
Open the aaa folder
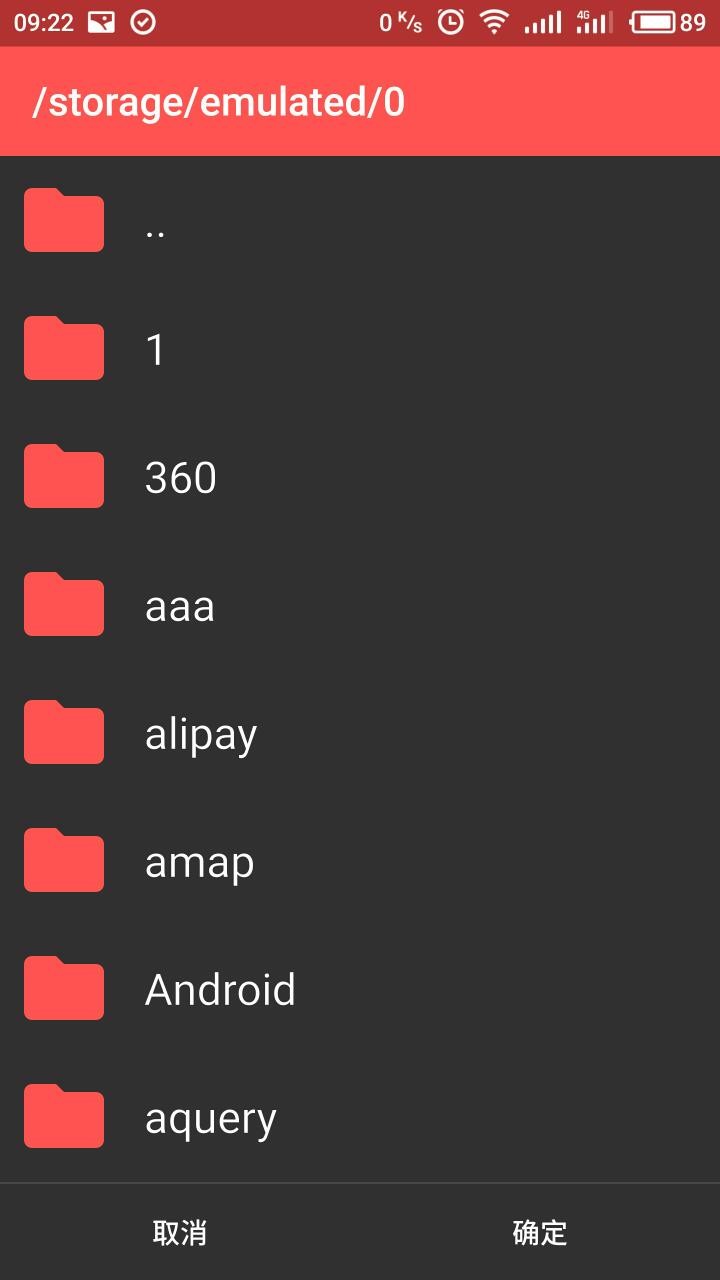[360, 604]
